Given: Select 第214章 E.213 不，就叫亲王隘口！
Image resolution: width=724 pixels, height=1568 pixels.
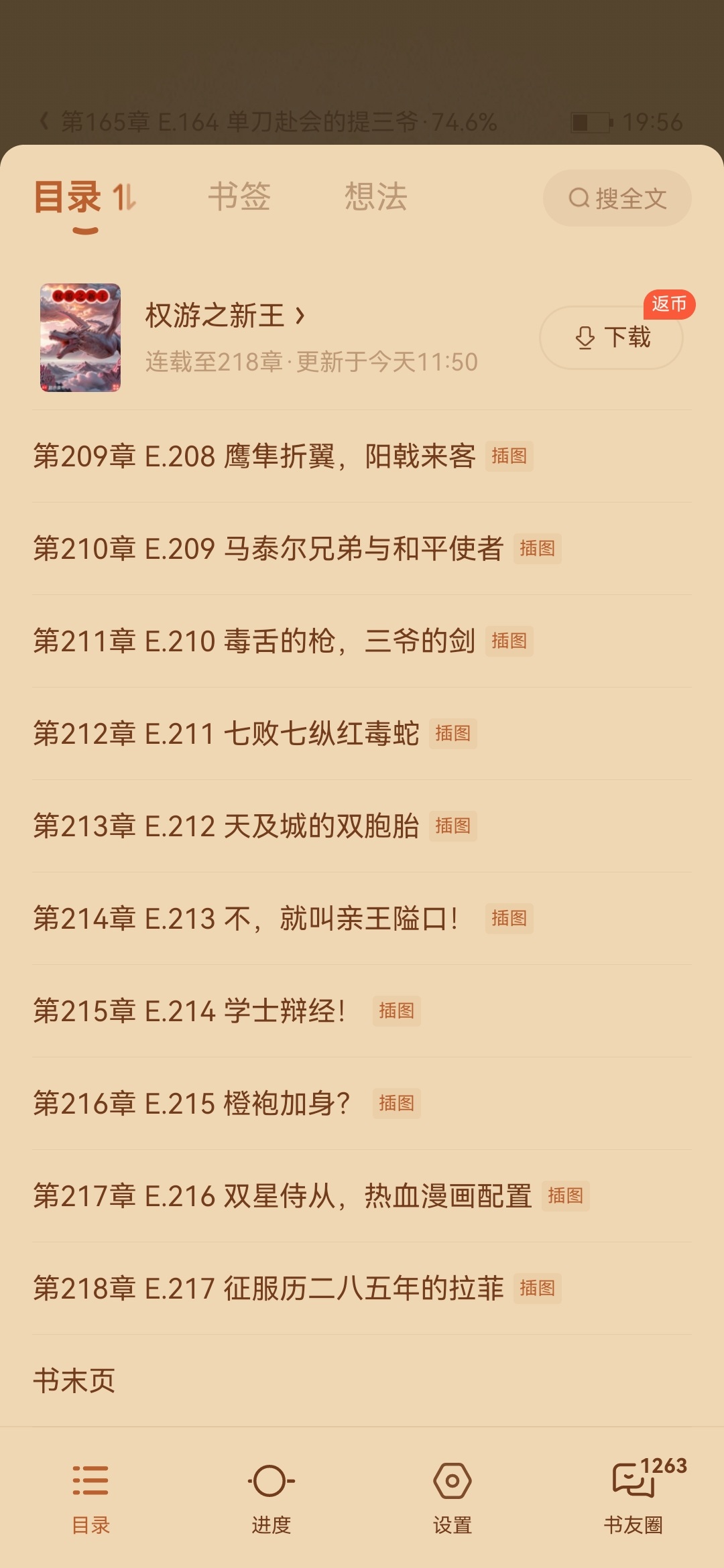Looking at the screenshot, I should pyautogui.click(x=245, y=919).
